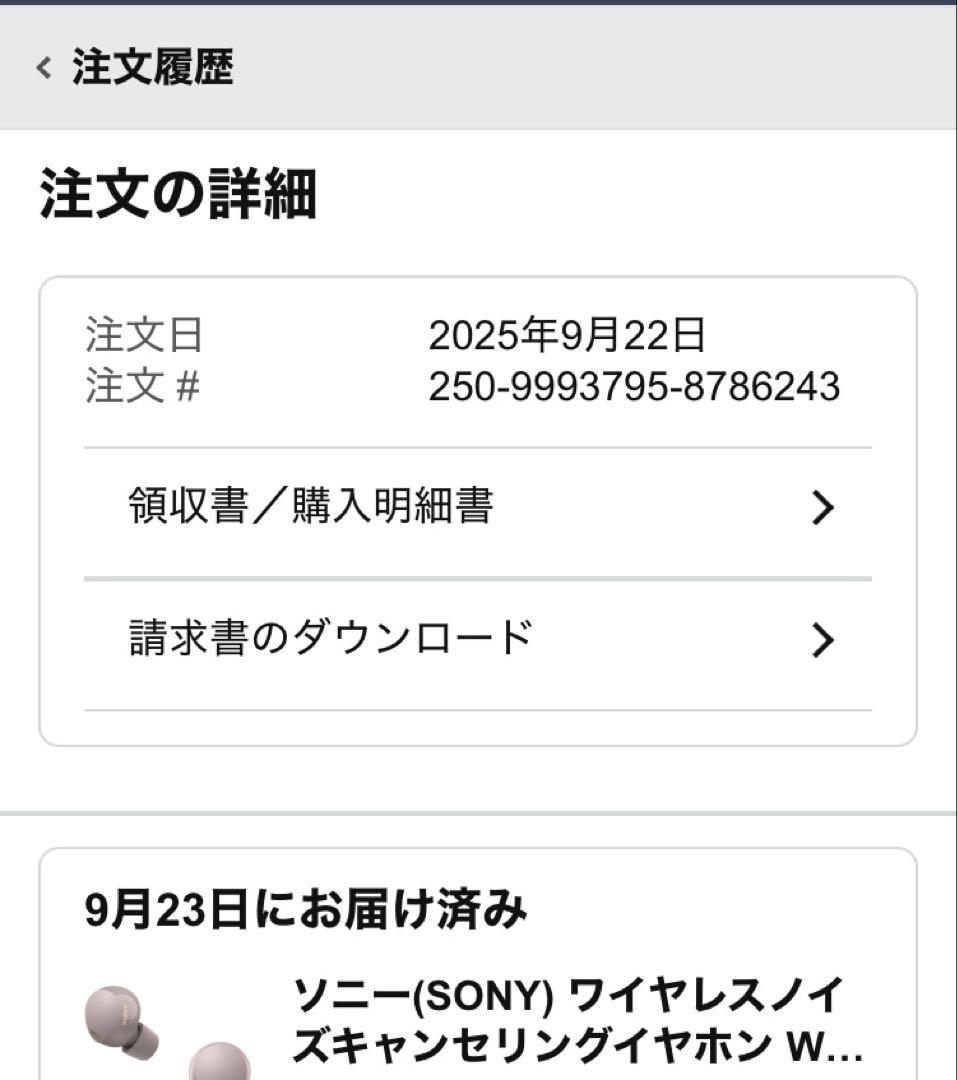
Task: Open the Sony wireless earphone product title
Action: pos(570,1020)
